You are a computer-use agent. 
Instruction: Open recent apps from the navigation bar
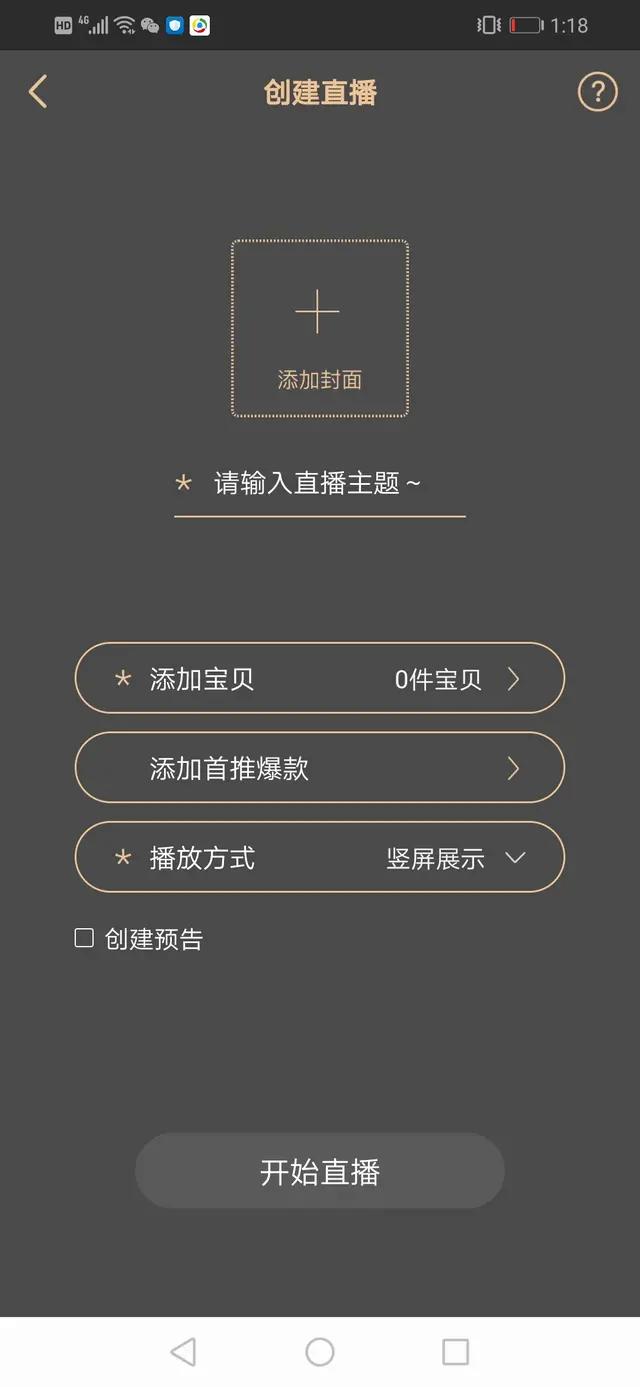coord(455,1352)
